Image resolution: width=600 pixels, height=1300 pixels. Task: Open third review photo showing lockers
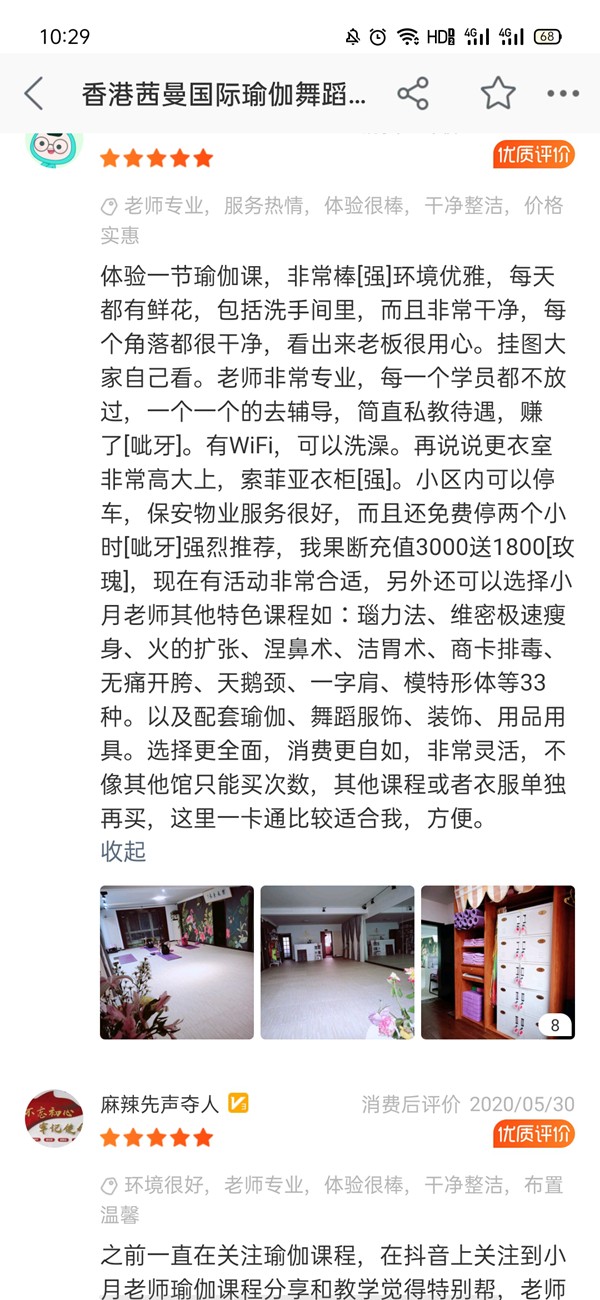pos(497,962)
